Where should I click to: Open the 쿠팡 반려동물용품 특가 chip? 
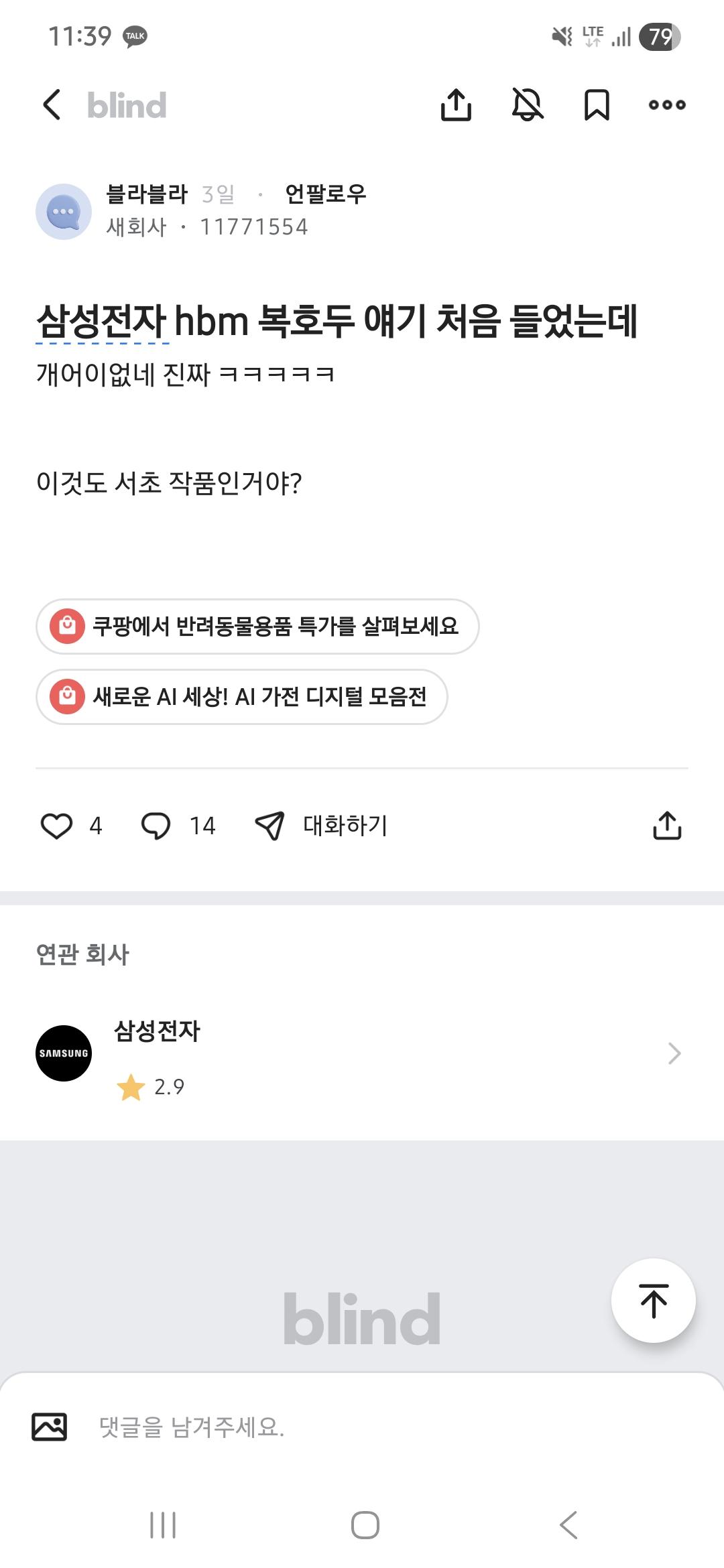[257, 627]
